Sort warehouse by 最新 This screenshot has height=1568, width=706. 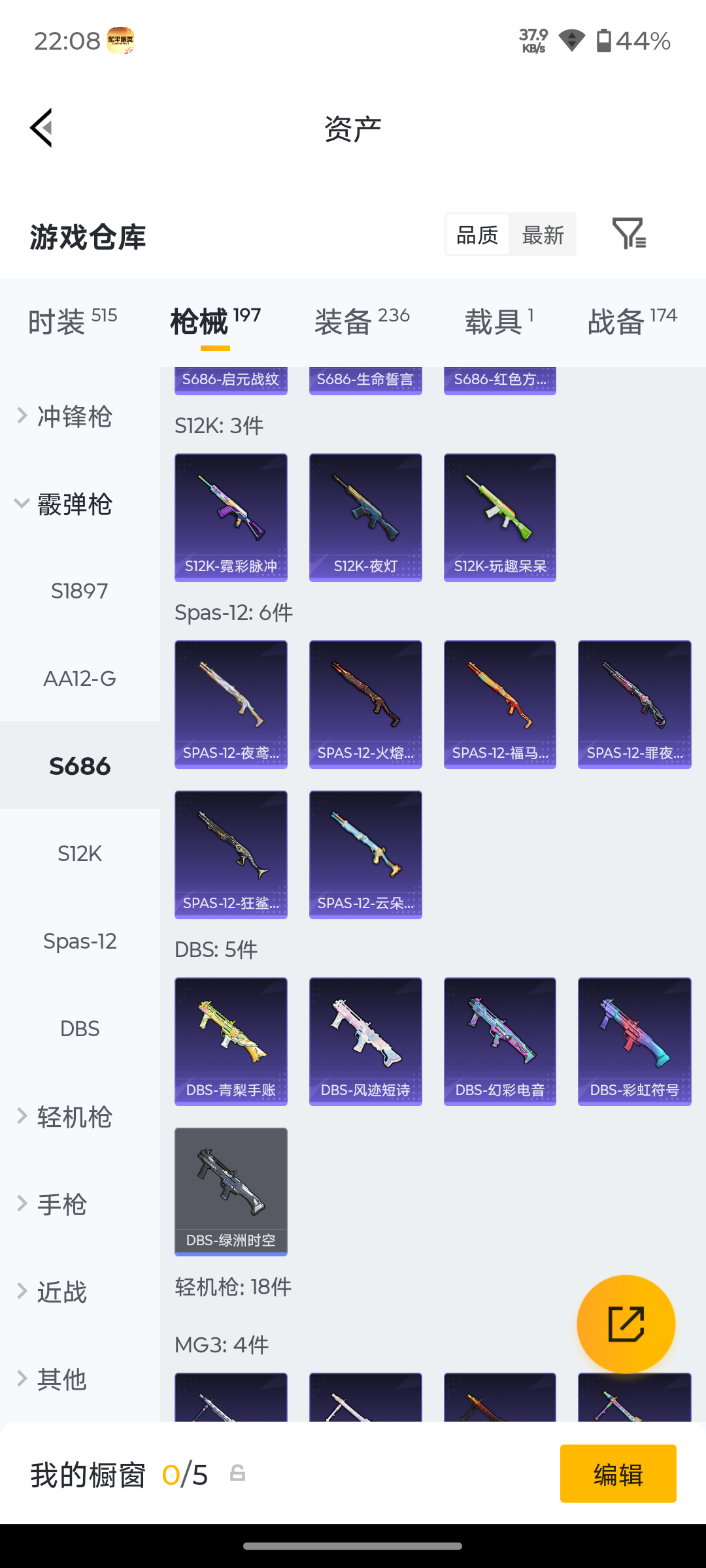pos(543,235)
